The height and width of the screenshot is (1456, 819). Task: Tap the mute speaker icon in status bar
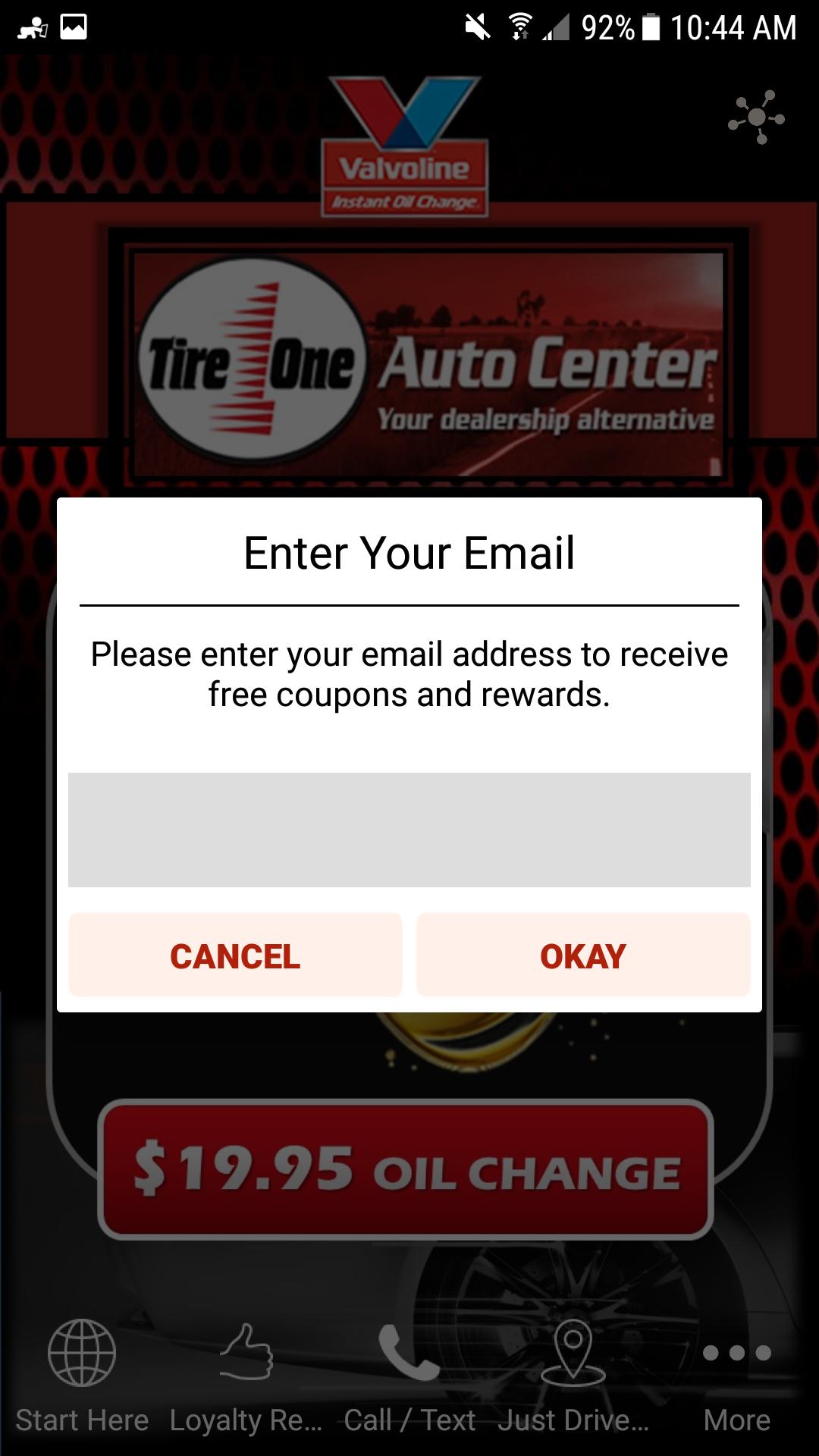point(478,25)
